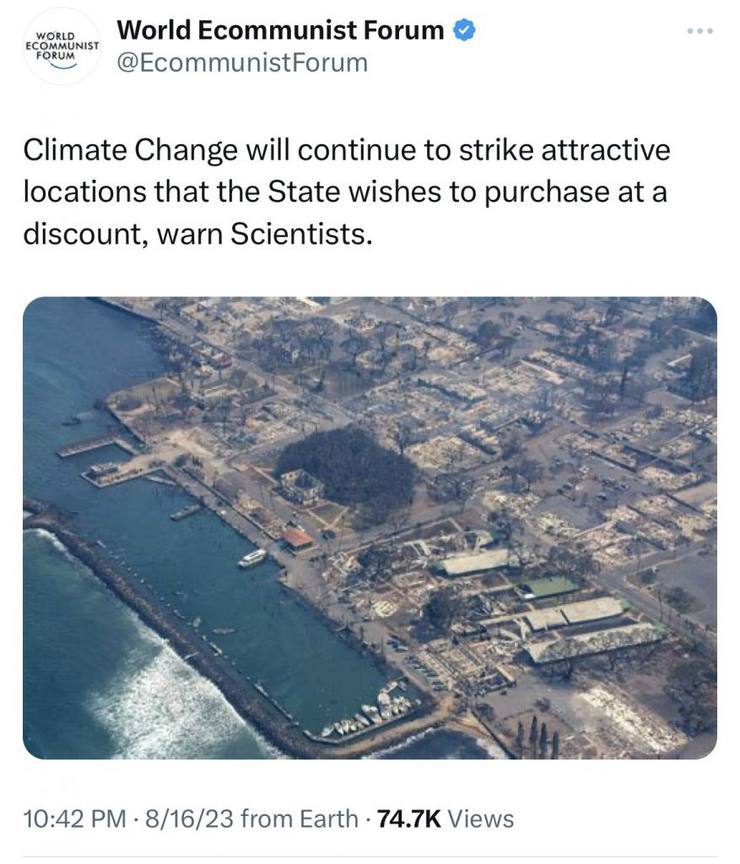Viewport: 740px width, 864px height.
Task: Tap the @EcommunistForum handle
Action: pos(242,63)
